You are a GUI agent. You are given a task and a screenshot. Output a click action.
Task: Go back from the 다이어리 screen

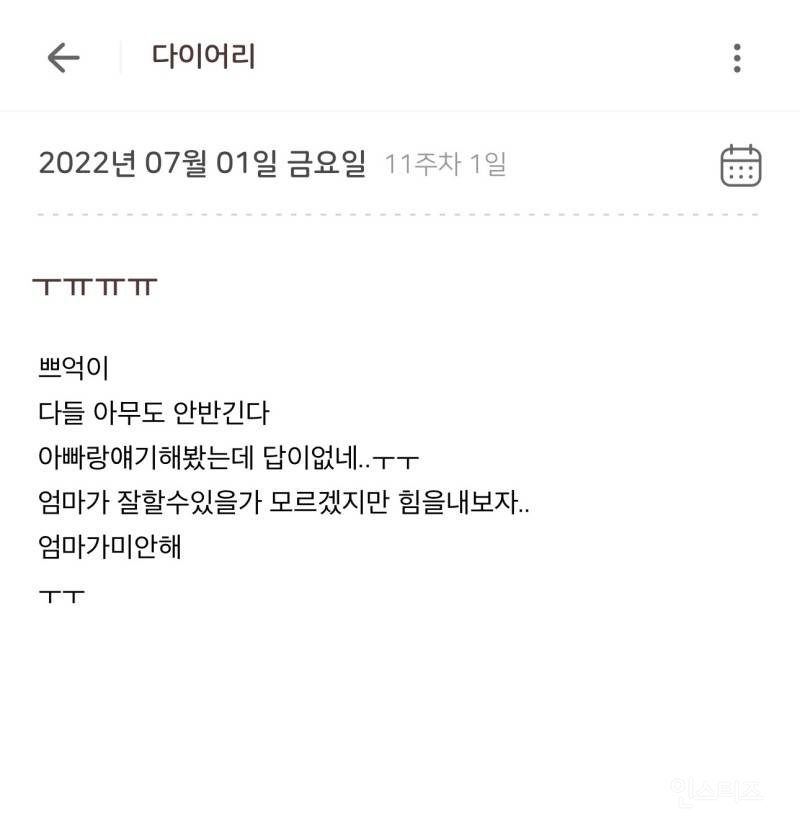click(x=63, y=58)
